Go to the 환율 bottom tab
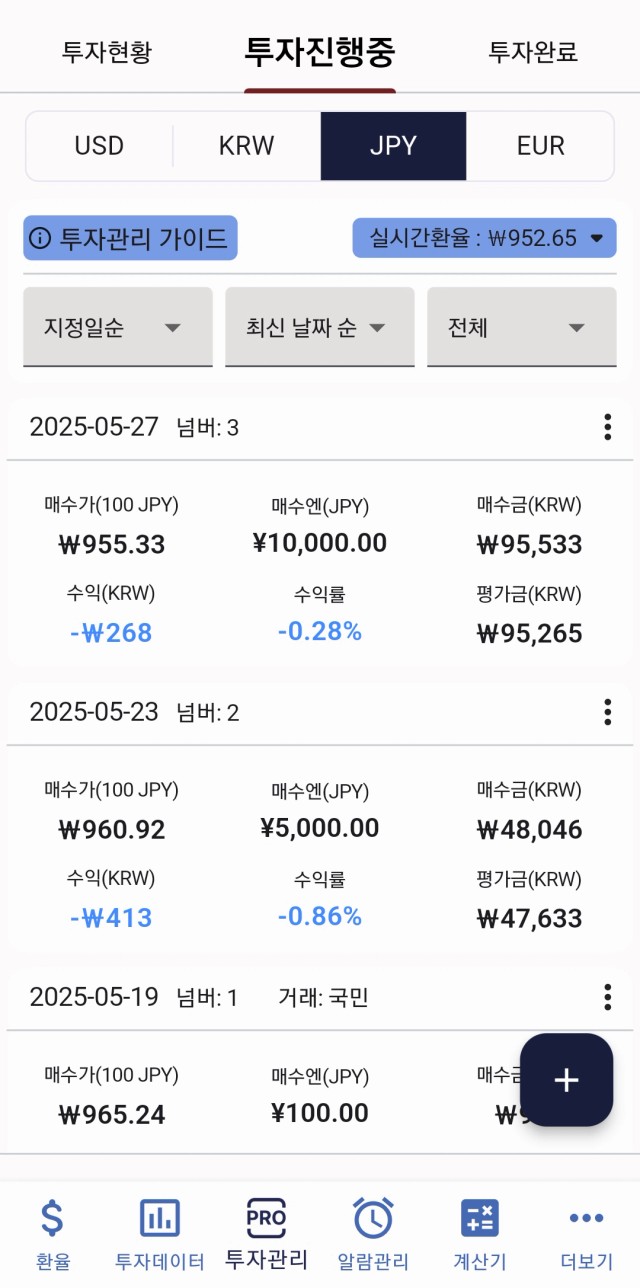Image resolution: width=640 pixels, height=1288 pixels. tap(53, 1233)
